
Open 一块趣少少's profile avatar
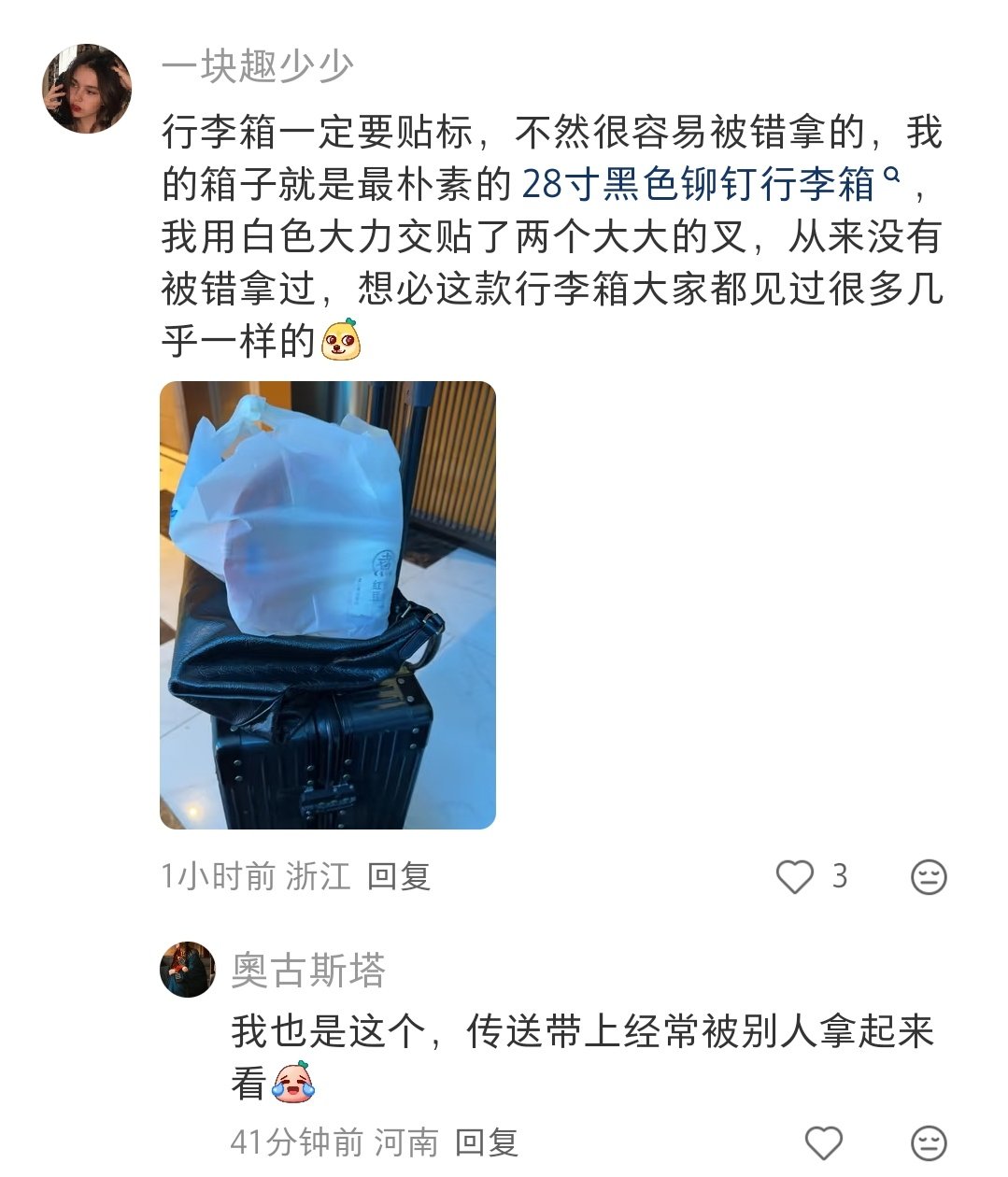(86, 89)
